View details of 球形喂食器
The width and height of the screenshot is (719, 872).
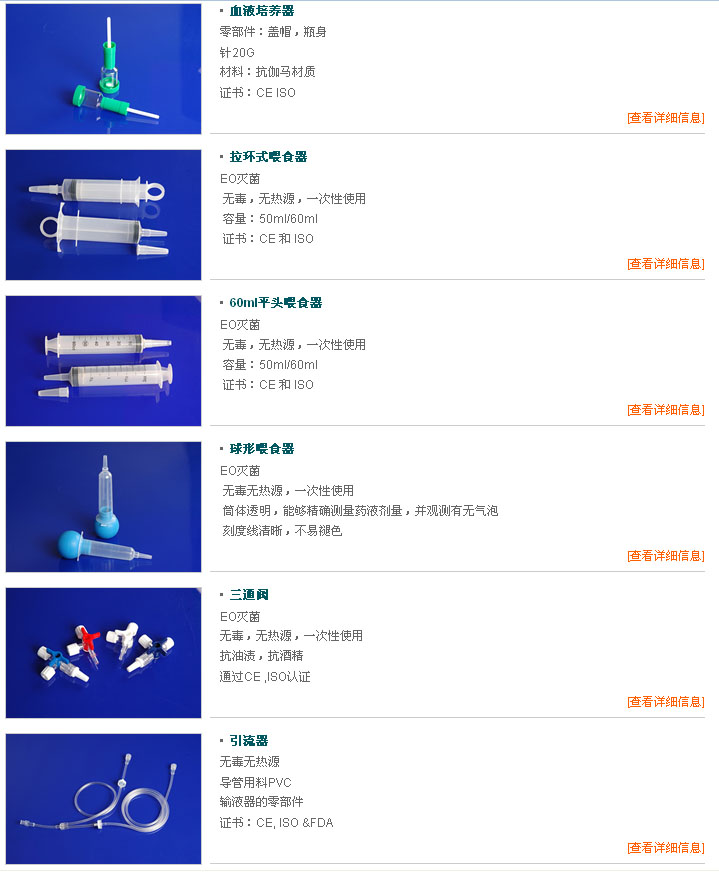coord(665,556)
